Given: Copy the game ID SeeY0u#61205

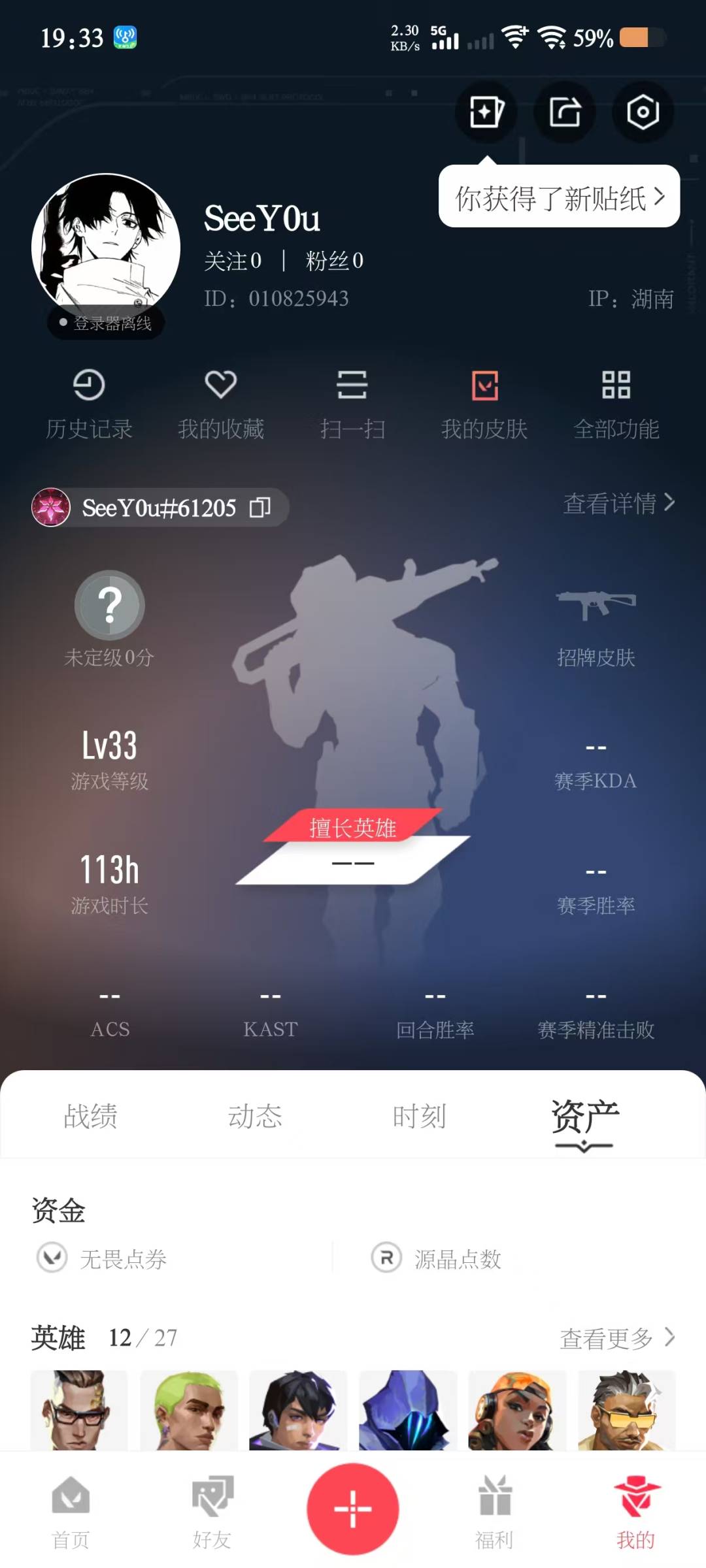Looking at the screenshot, I should 260,508.
